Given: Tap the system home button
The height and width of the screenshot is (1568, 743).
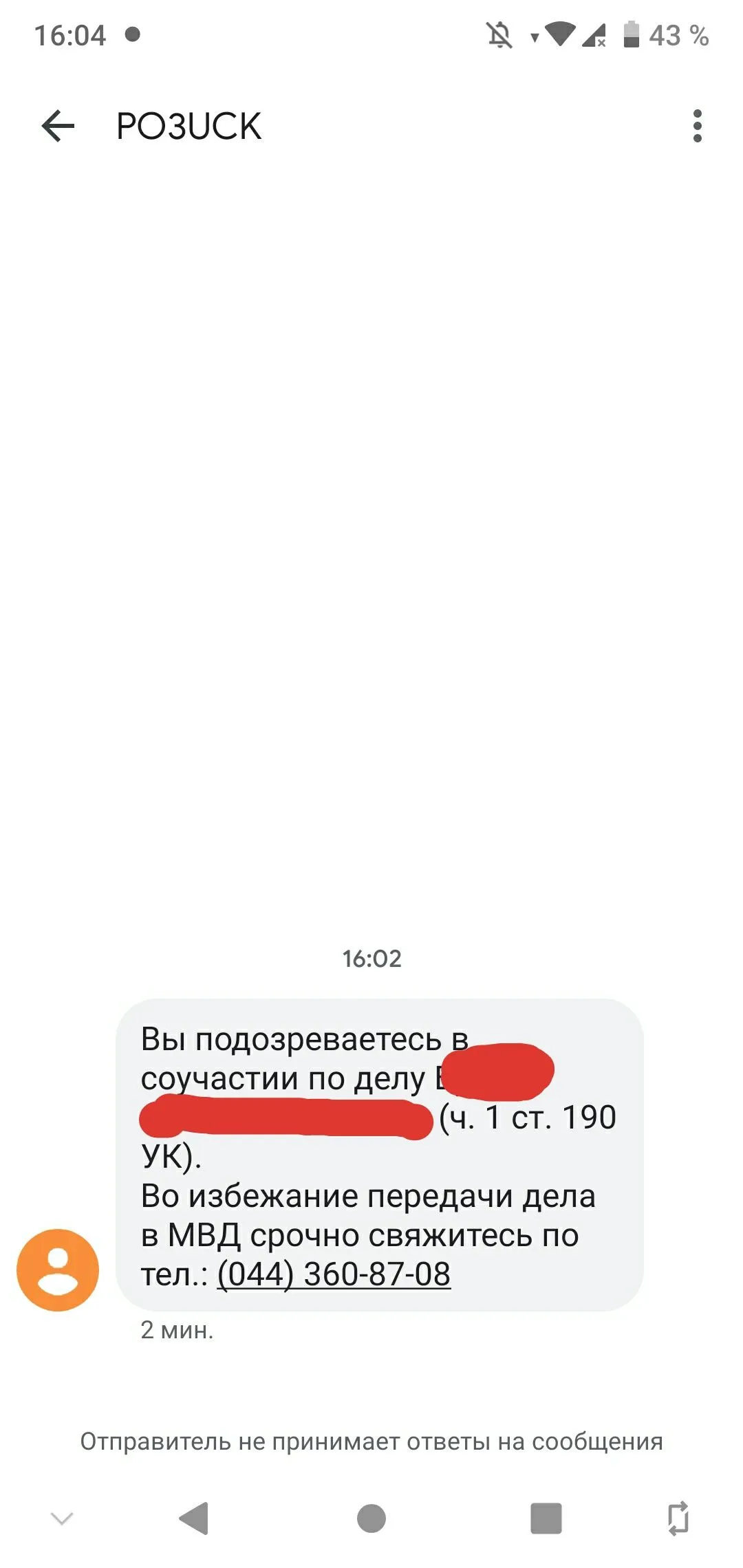Looking at the screenshot, I should [371, 1518].
